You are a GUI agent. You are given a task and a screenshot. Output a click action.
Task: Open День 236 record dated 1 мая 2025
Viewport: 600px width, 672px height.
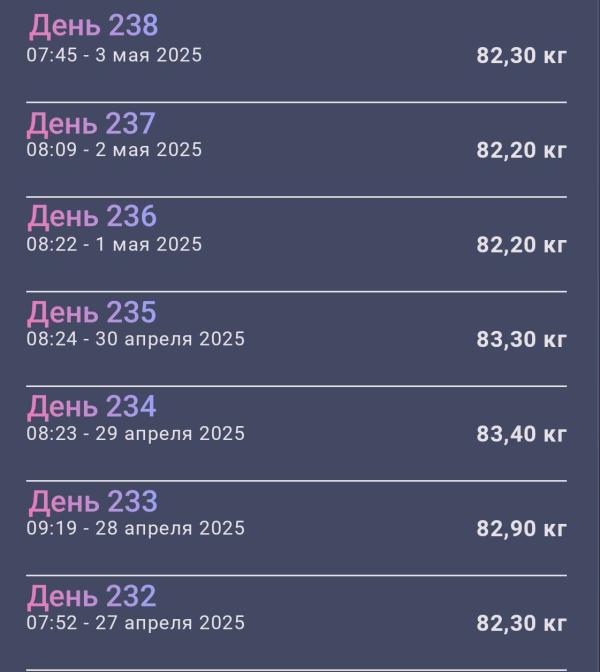click(x=296, y=244)
